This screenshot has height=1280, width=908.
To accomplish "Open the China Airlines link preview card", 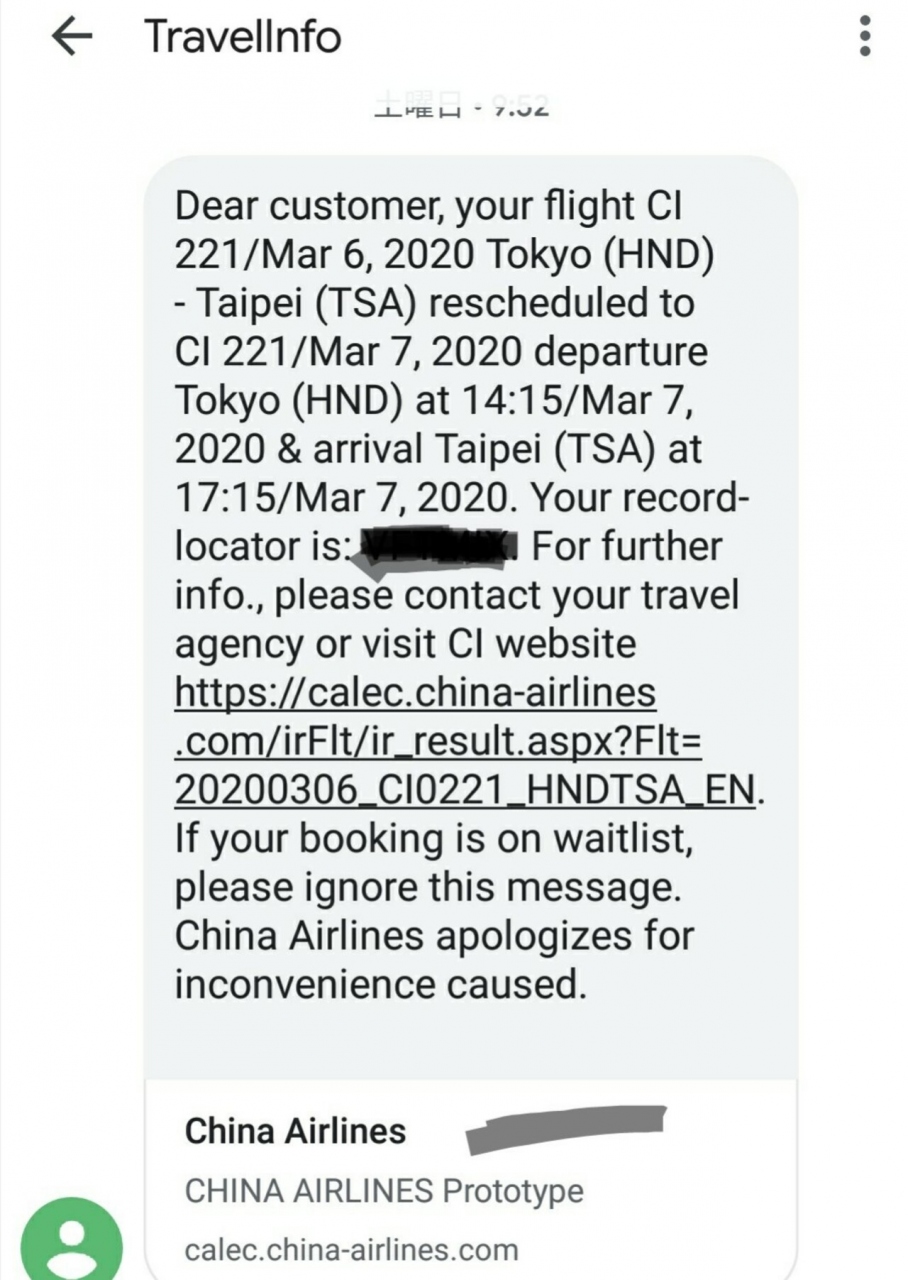I will coord(470,1180).
